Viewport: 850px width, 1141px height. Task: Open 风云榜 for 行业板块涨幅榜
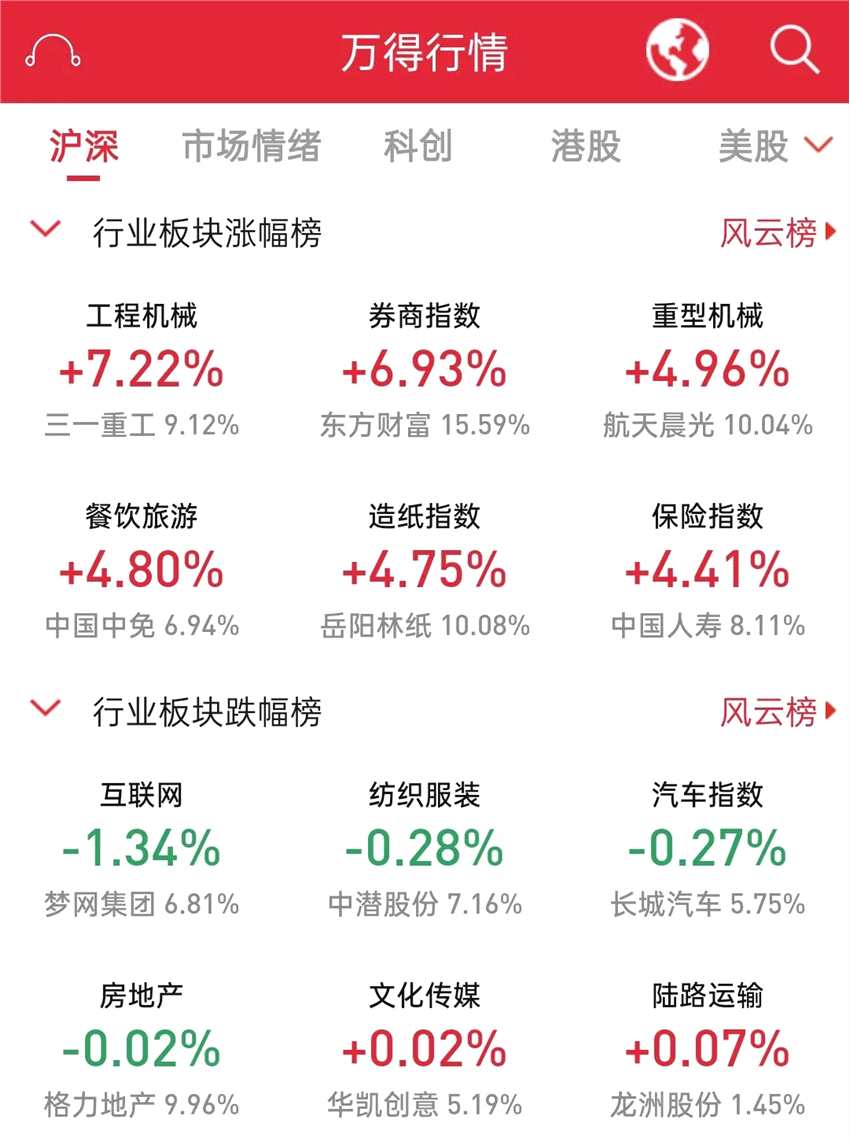[x=777, y=233]
